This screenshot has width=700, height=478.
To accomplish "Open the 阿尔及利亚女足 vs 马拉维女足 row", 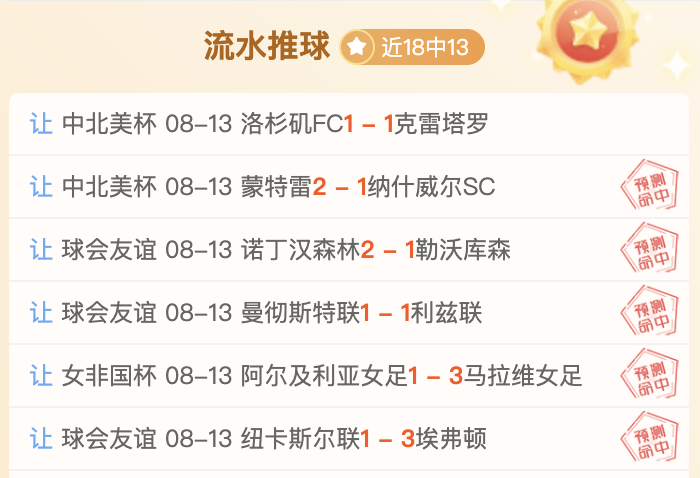I will click(349, 375).
